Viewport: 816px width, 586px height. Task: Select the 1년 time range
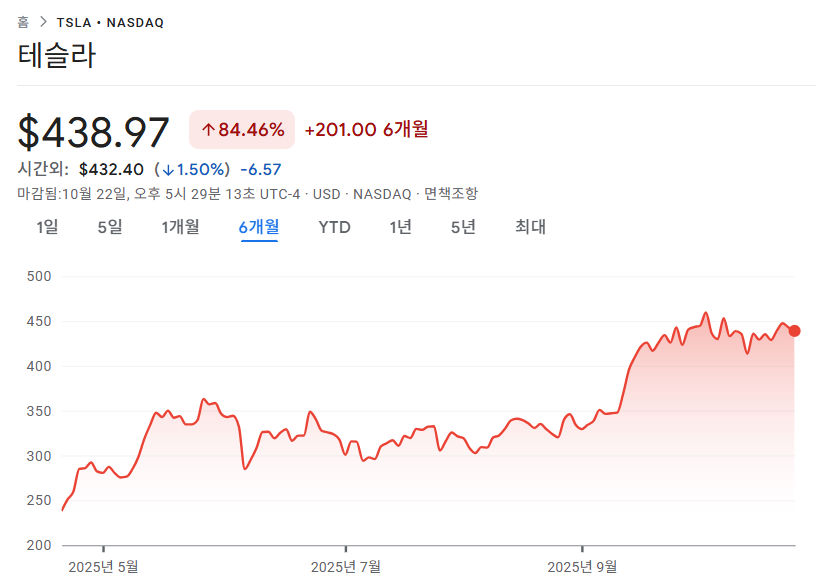(x=400, y=227)
